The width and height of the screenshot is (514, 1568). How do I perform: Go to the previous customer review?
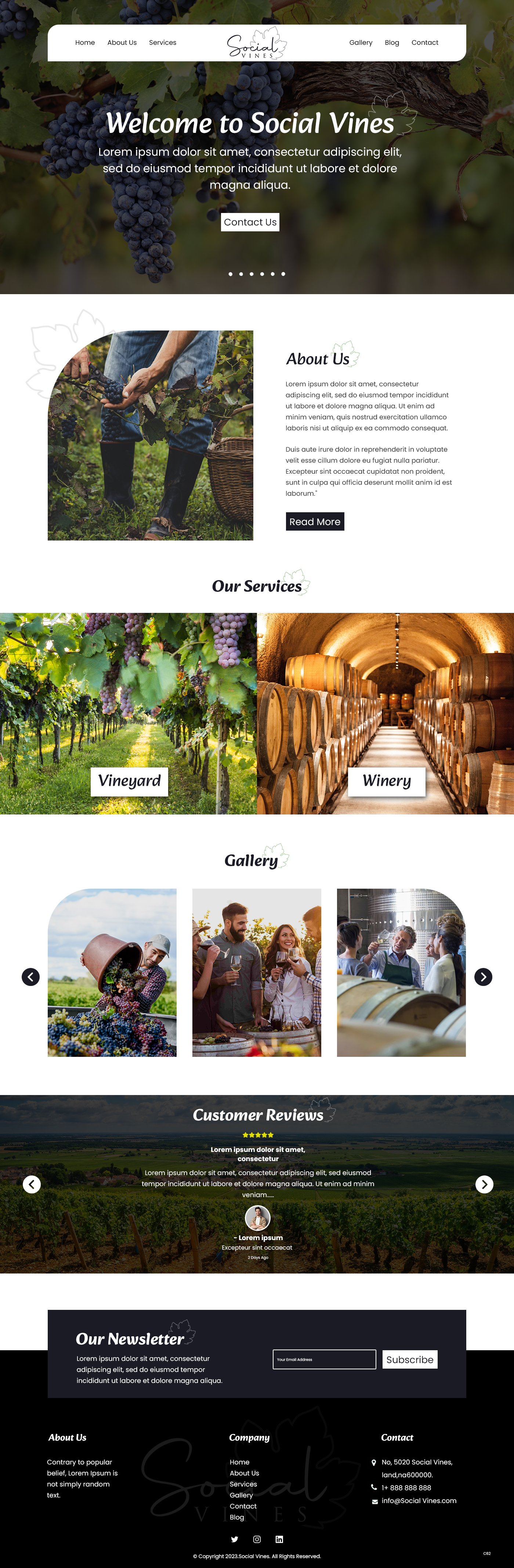click(32, 1185)
